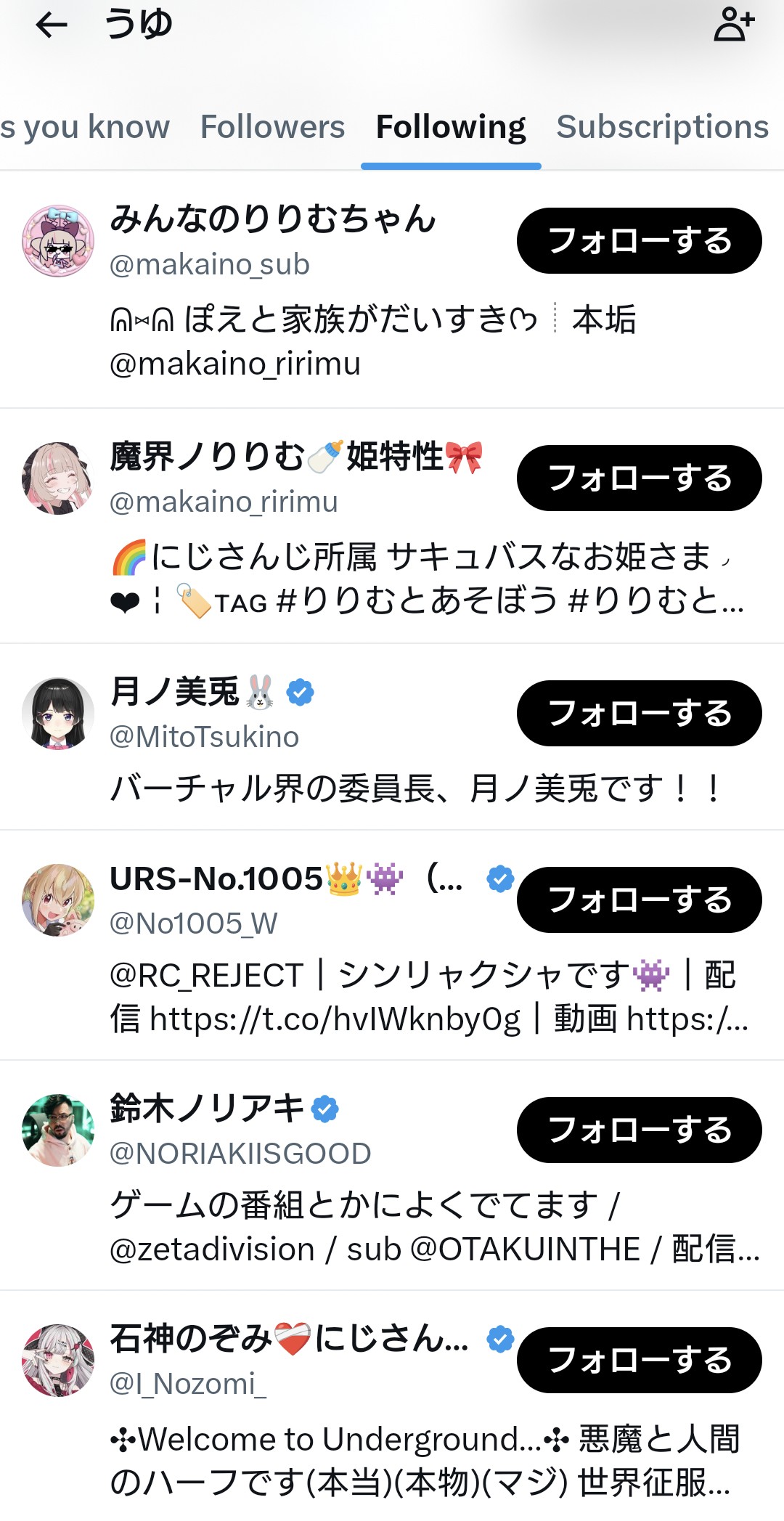784x1521 pixels.
Task: Select the Following tab
Action: click(450, 127)
